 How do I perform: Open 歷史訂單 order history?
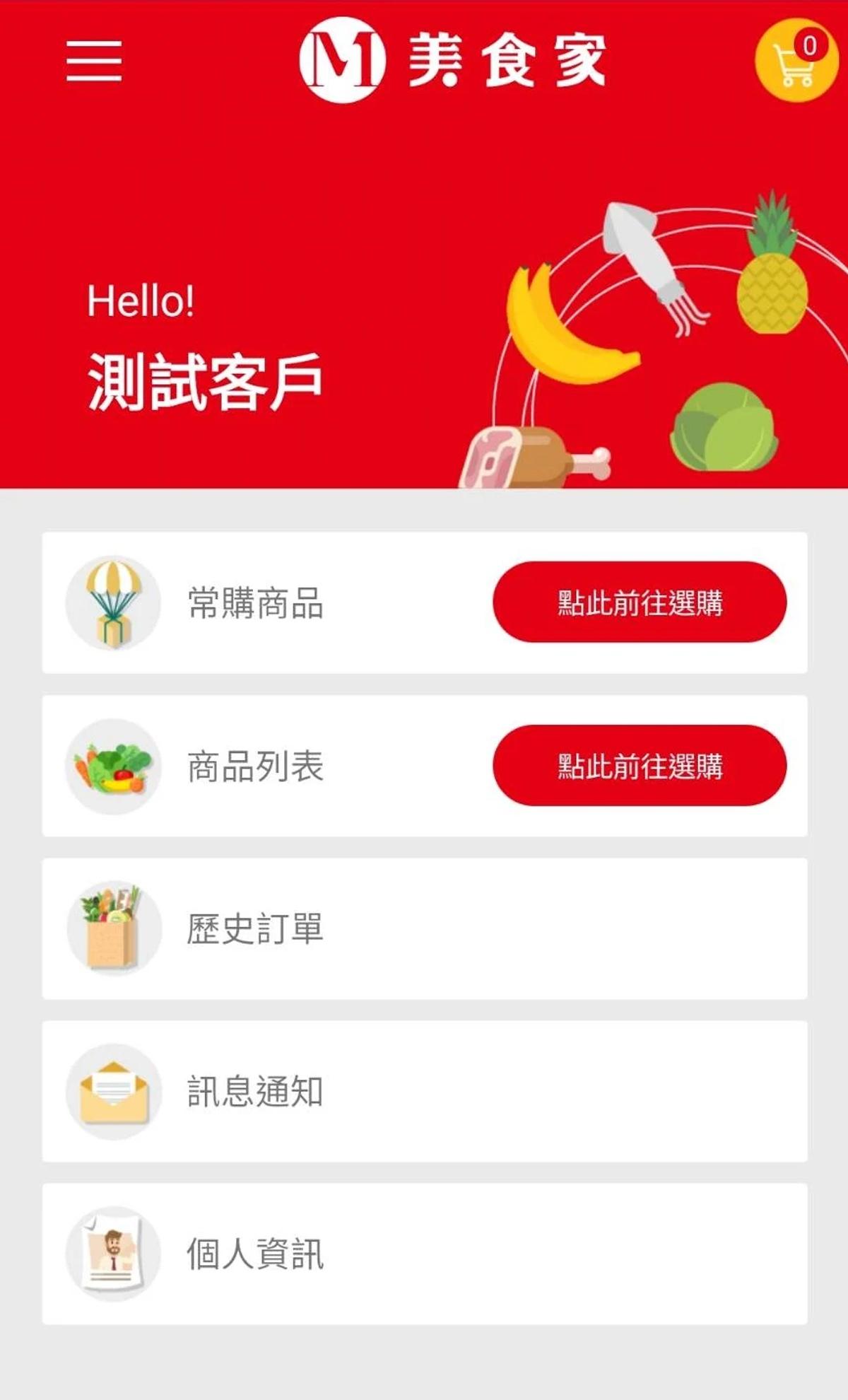(x=424, y=928)
